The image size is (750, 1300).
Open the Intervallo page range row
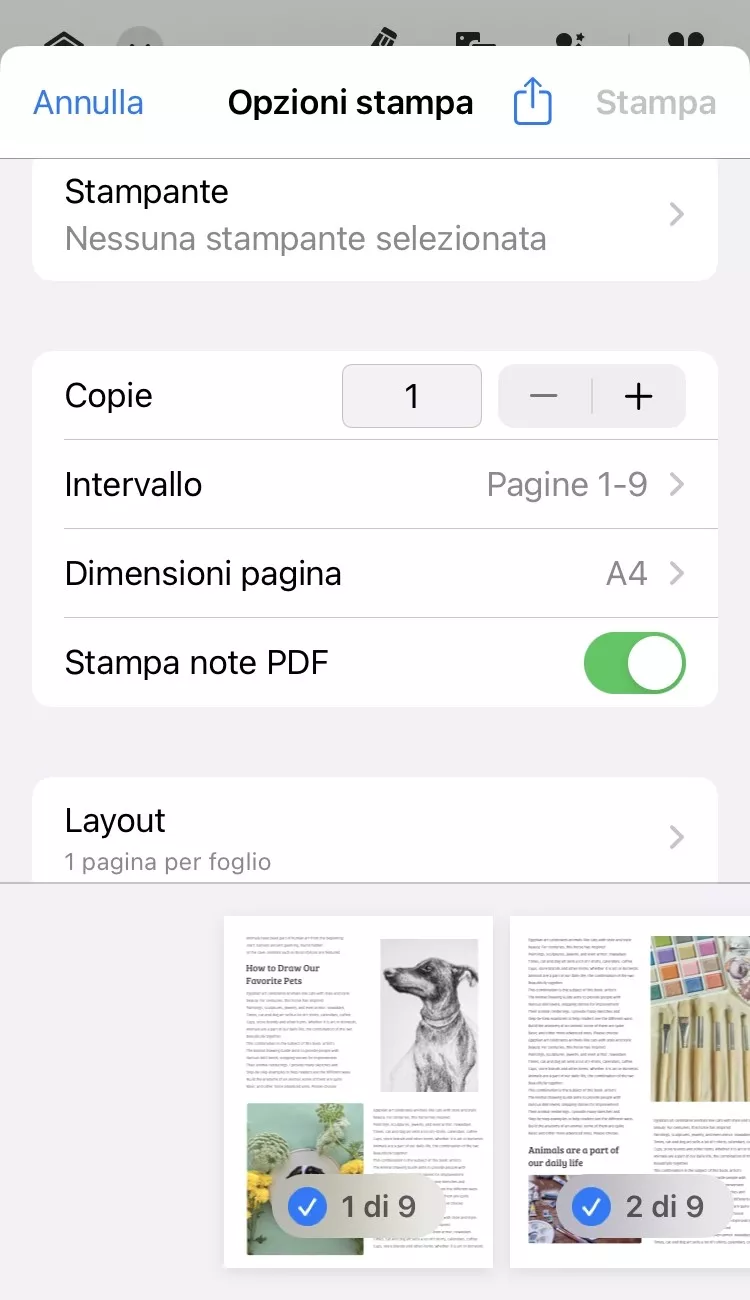click(x=375, y=485)
